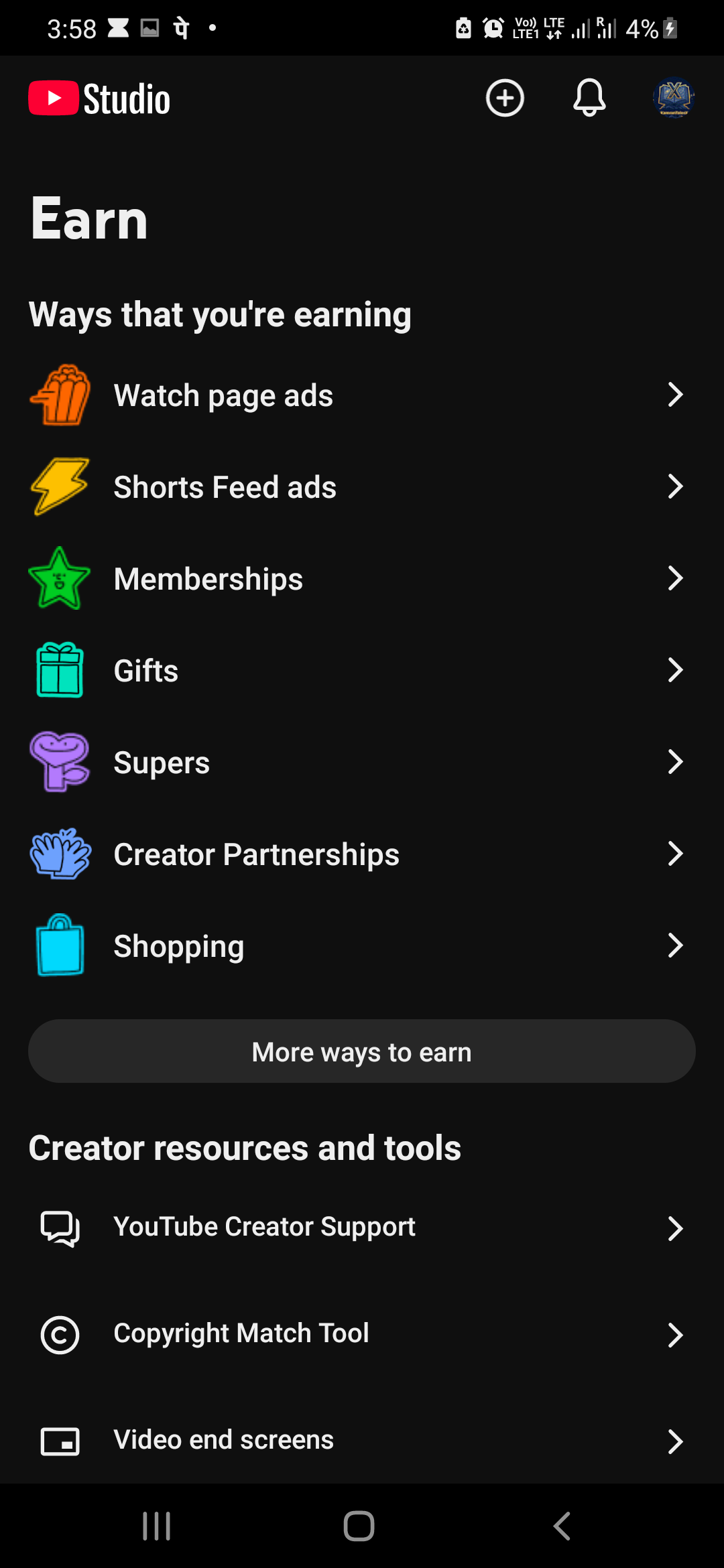The image size is (724, 1568).
Task: Go to Shopping
Action: [362, 945]
